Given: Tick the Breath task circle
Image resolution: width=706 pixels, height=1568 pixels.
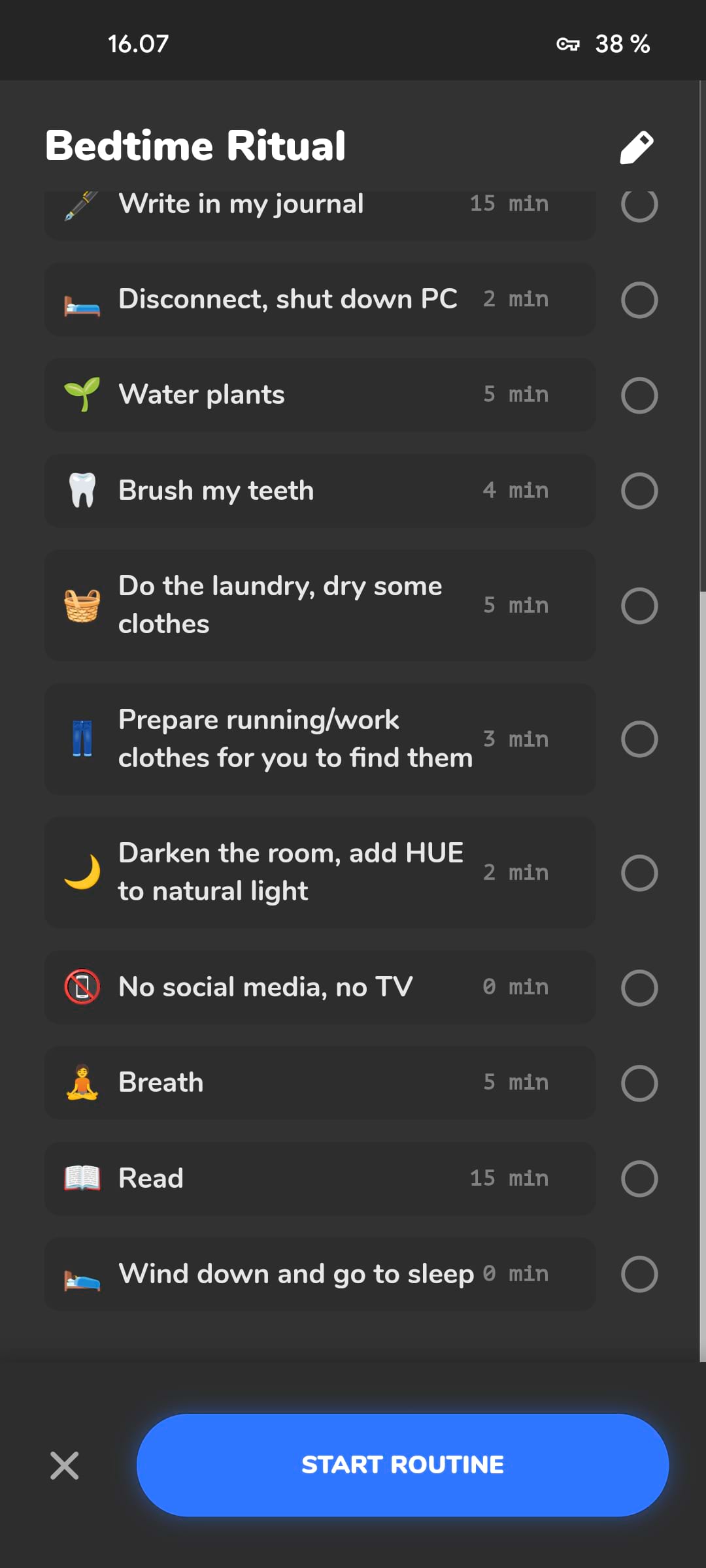Looking at the screenshot, I should (x=639, y=1083).
